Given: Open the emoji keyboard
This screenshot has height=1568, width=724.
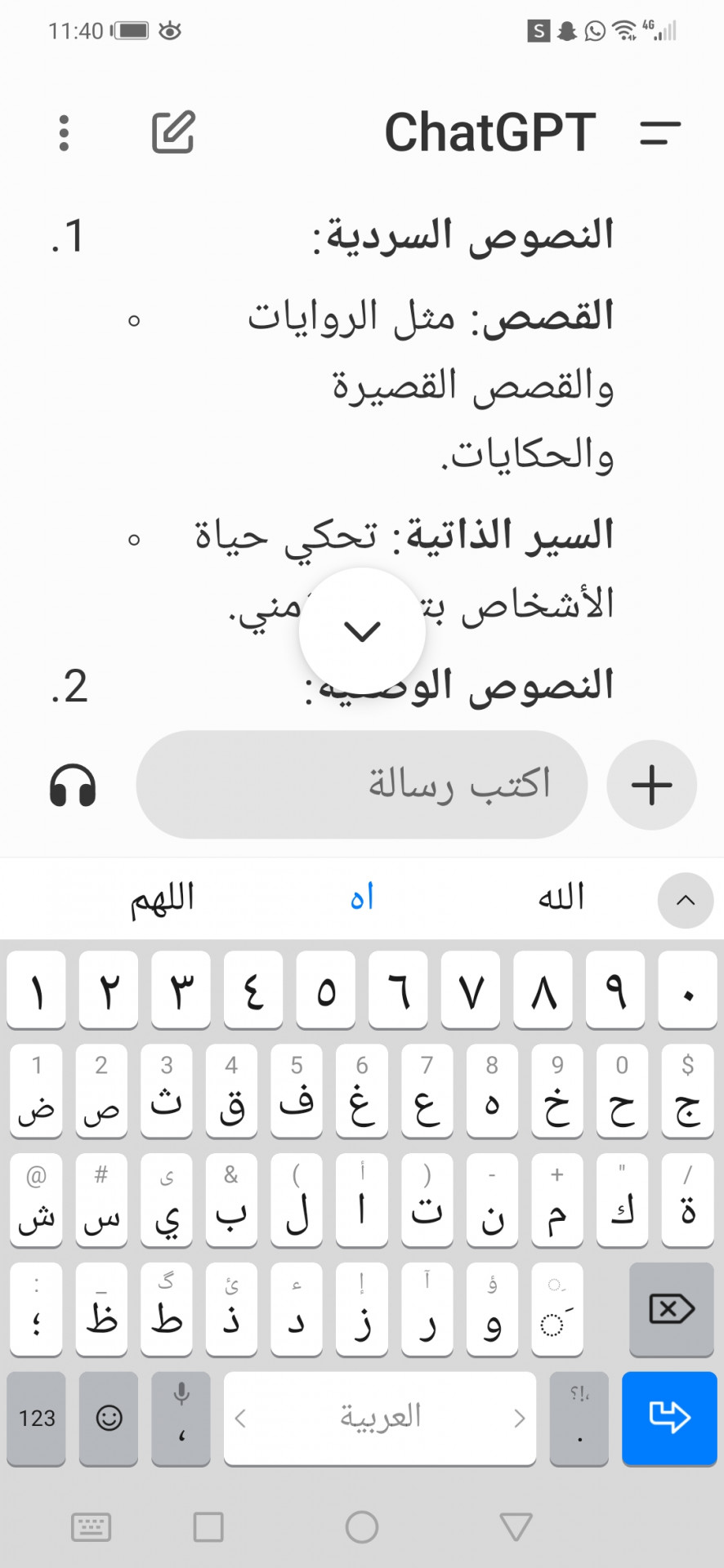Looking at the screenshot, I should pyautogui.click(x=109, y=1418).
